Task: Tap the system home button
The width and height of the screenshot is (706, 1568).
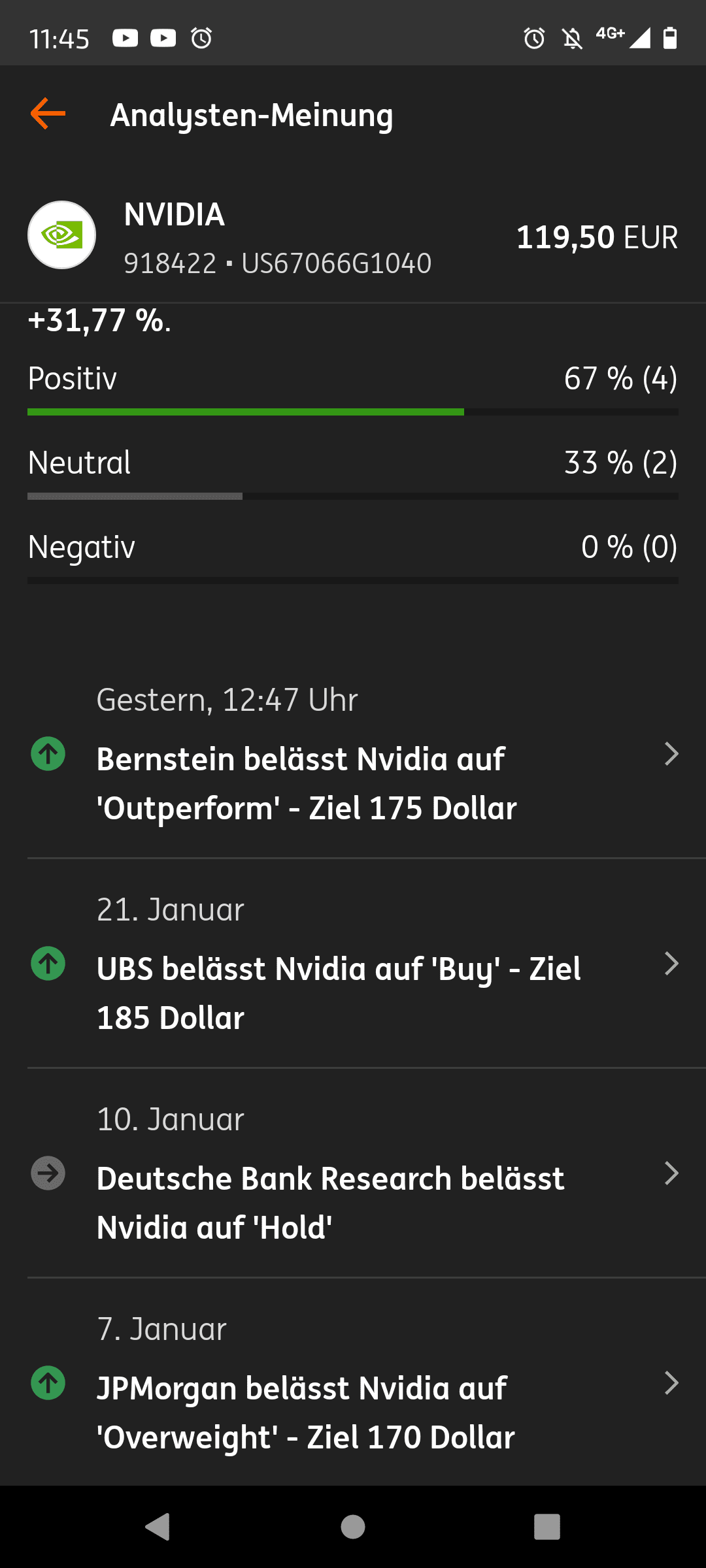Action: (x=353, y=1527)
